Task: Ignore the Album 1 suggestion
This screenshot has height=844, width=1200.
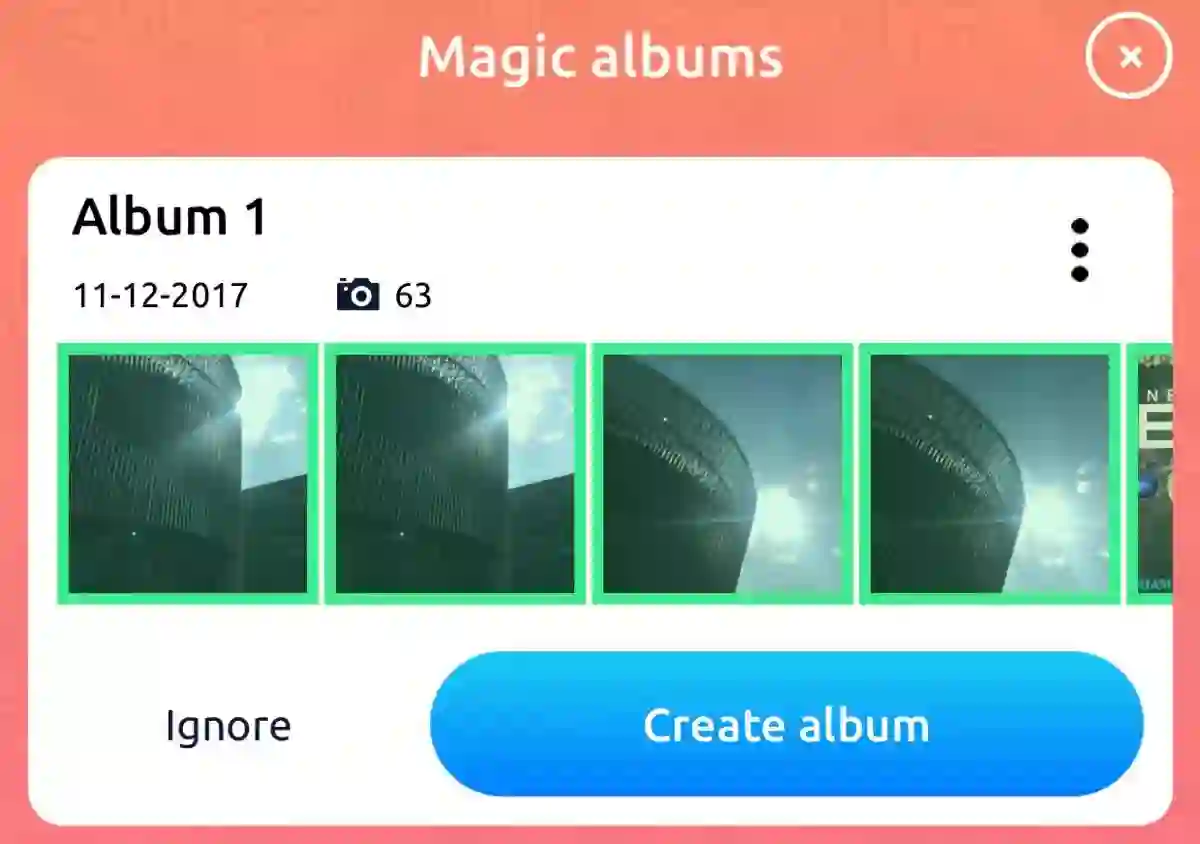Action: point(228,726)
